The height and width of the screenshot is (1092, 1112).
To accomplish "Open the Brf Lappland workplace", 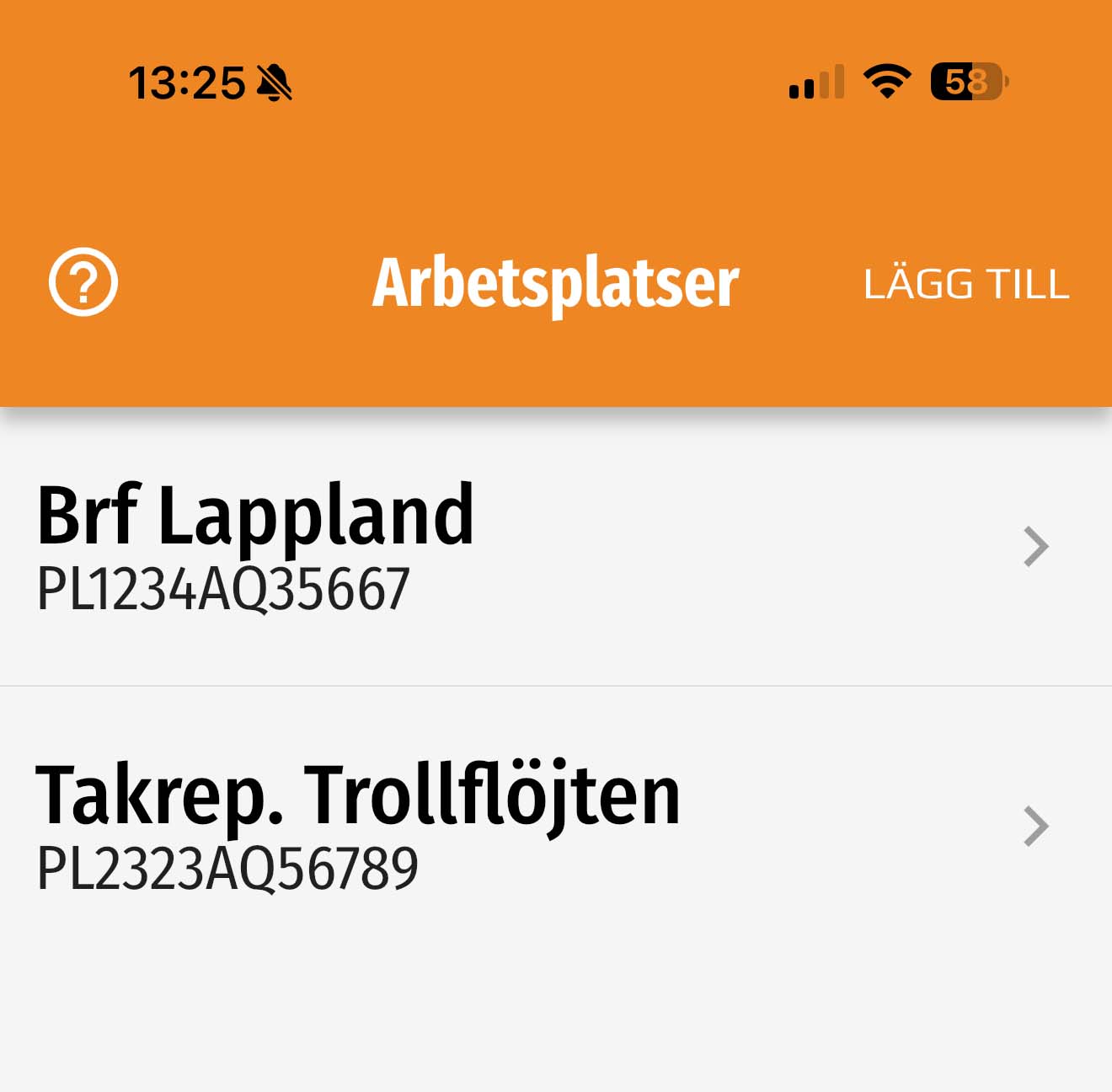I will (x=539, y=546).
